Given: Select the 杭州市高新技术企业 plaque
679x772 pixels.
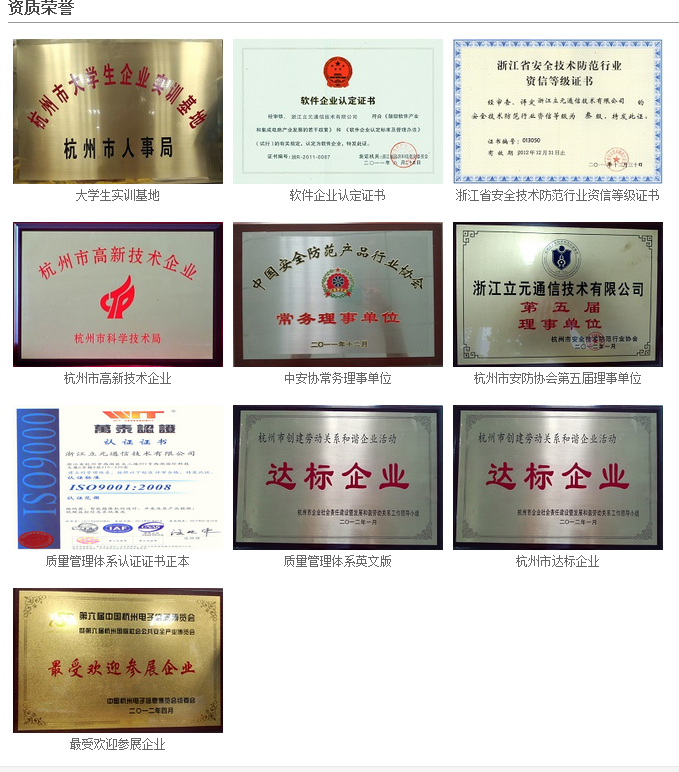Looking at the screenshot, I should pos(118,294).
